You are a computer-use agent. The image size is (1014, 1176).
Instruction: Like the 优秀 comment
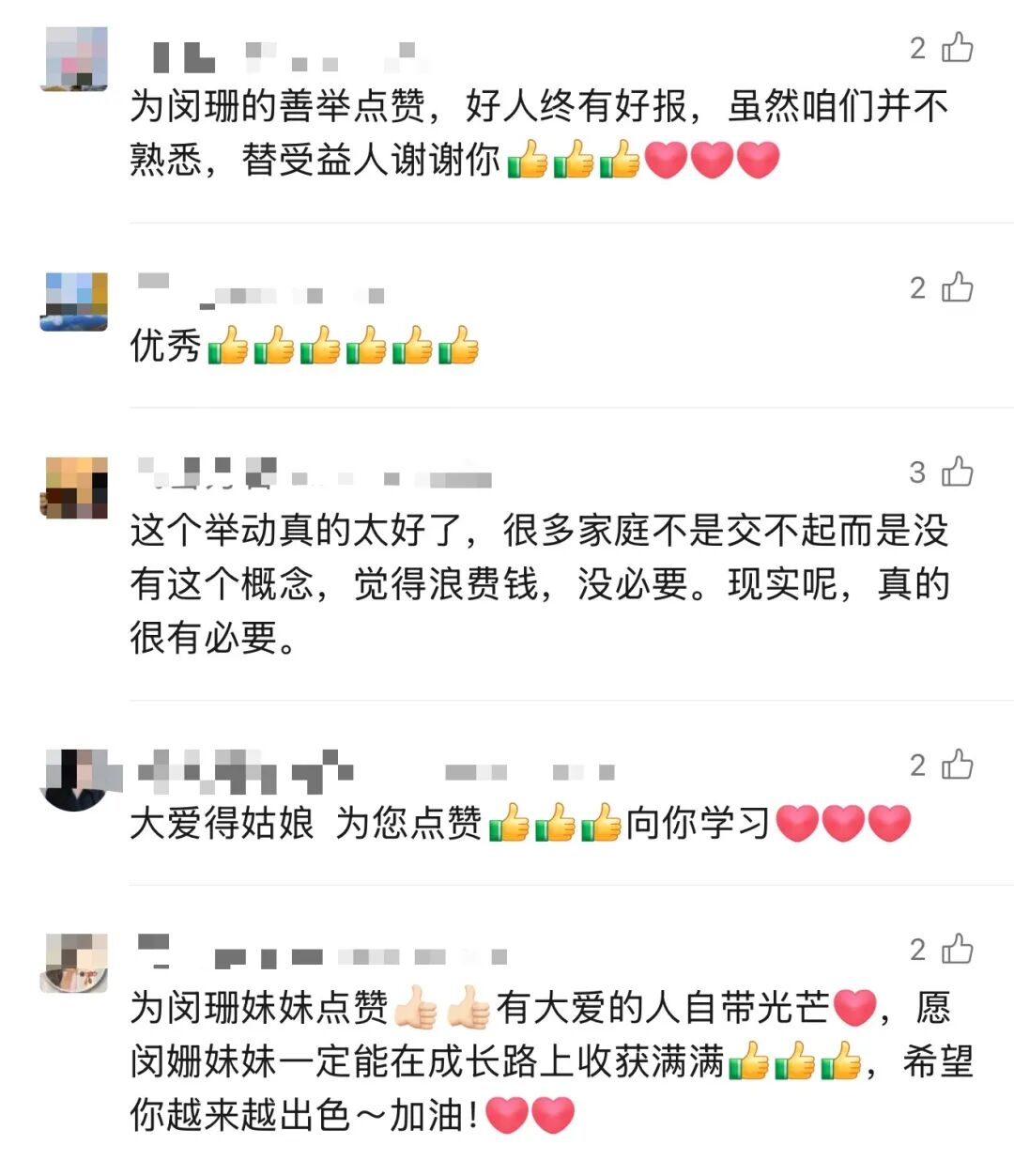click(x=957, y=286)
